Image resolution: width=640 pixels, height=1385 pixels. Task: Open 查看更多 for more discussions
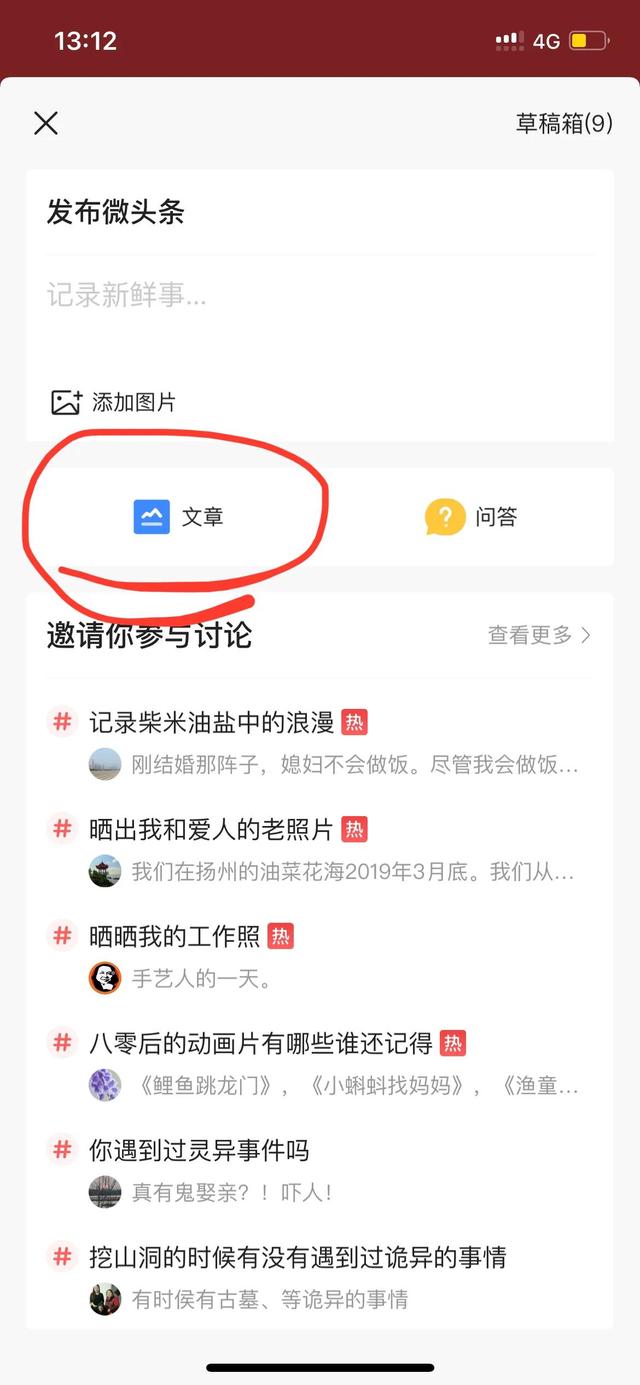(x=539, y=635)
